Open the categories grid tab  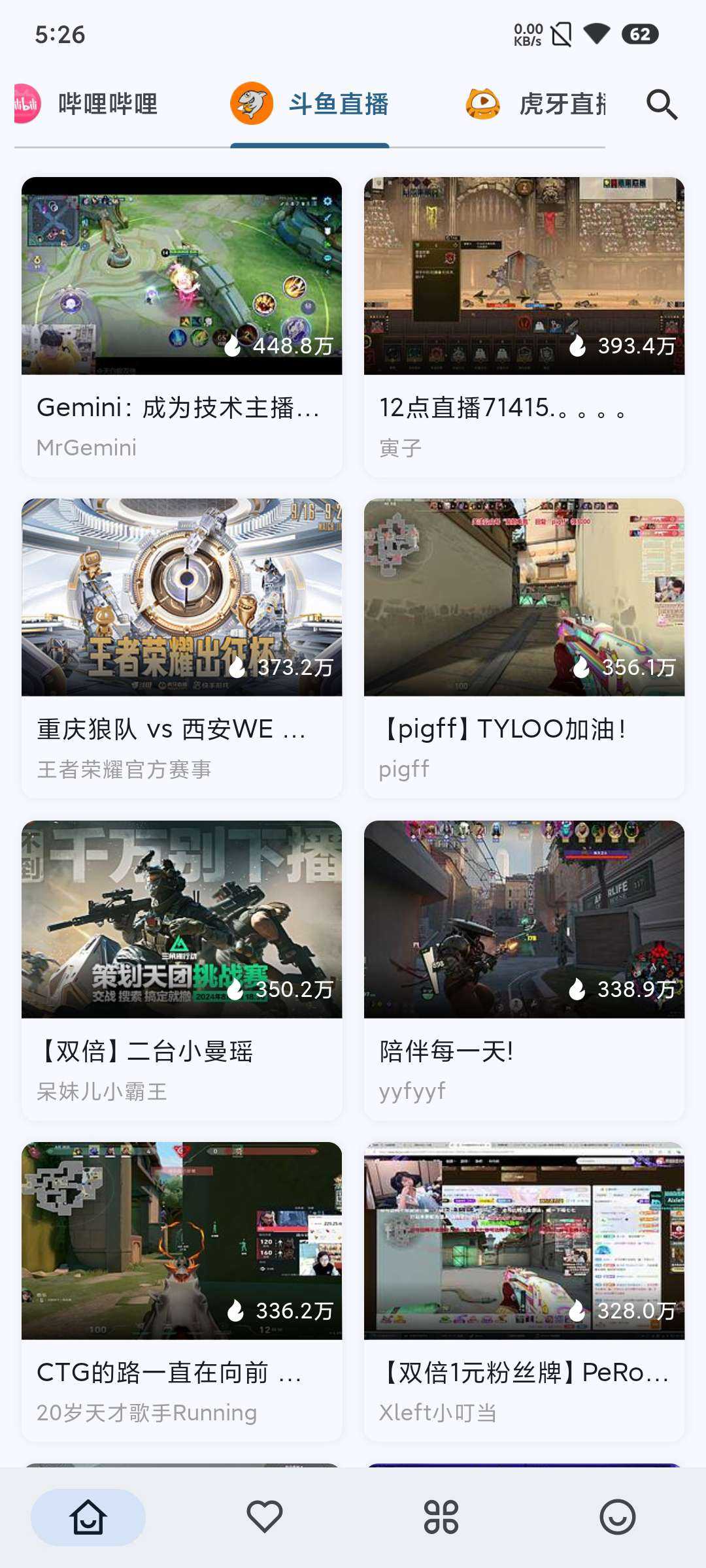coord(441,1516)
